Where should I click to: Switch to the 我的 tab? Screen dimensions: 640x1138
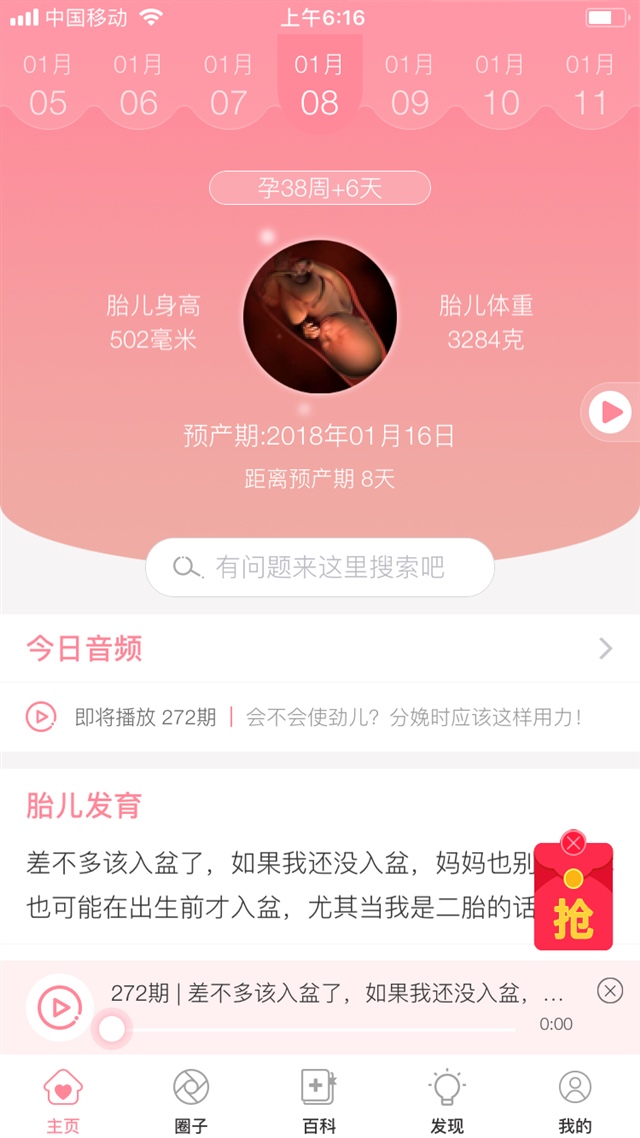(575, 1100)
